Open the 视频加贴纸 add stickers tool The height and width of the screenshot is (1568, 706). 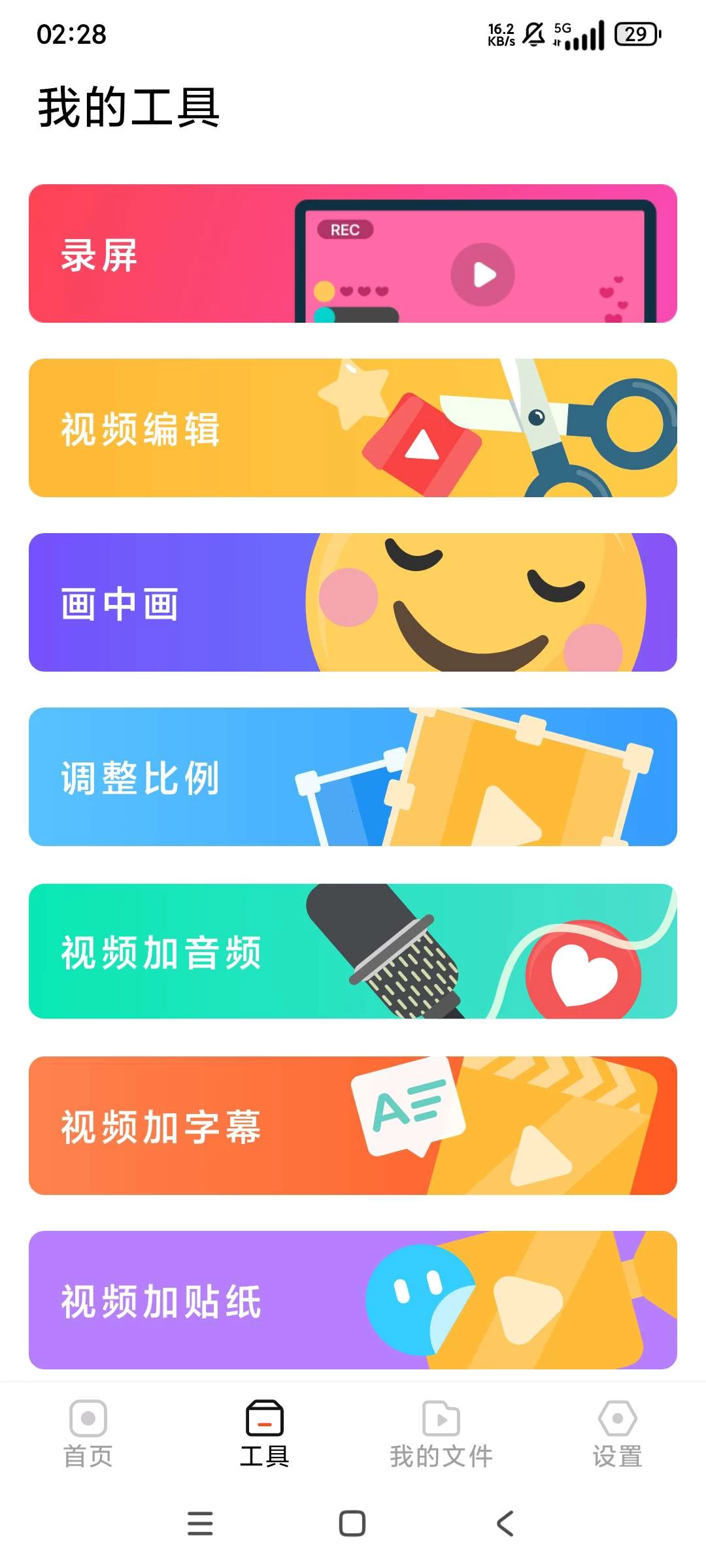(x=353, y=1300)
